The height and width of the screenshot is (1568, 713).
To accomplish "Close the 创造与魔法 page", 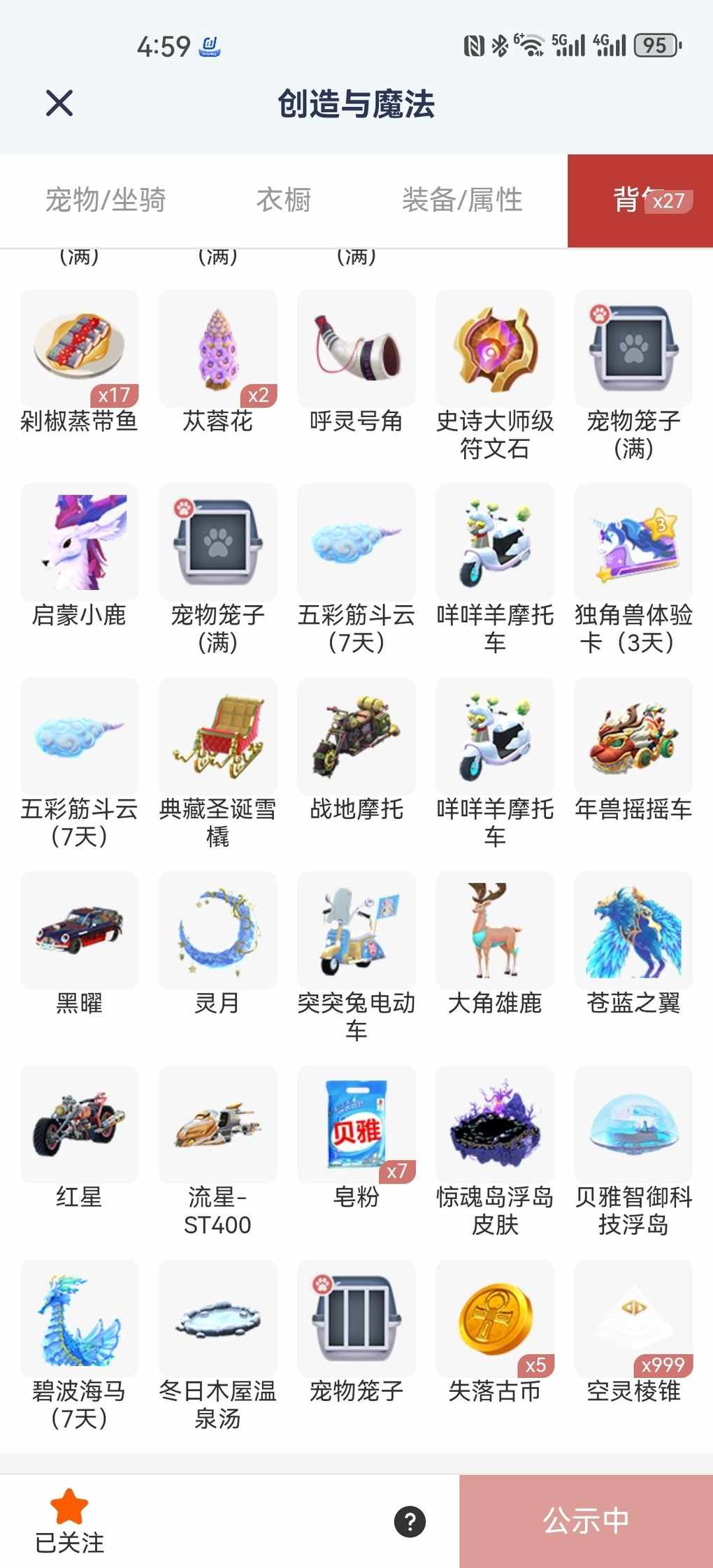I will [59, 103].
